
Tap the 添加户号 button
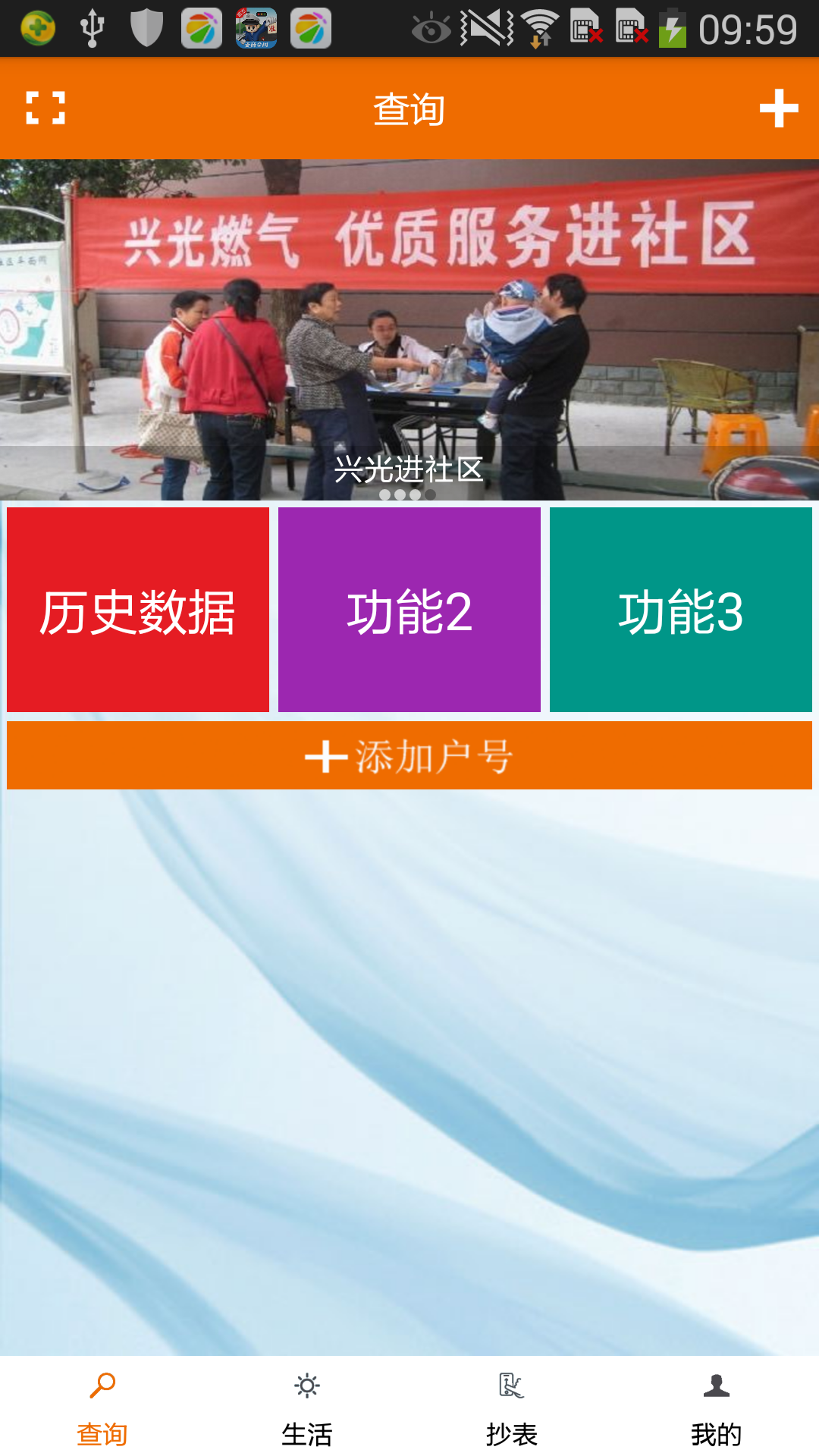pos(409,755)
